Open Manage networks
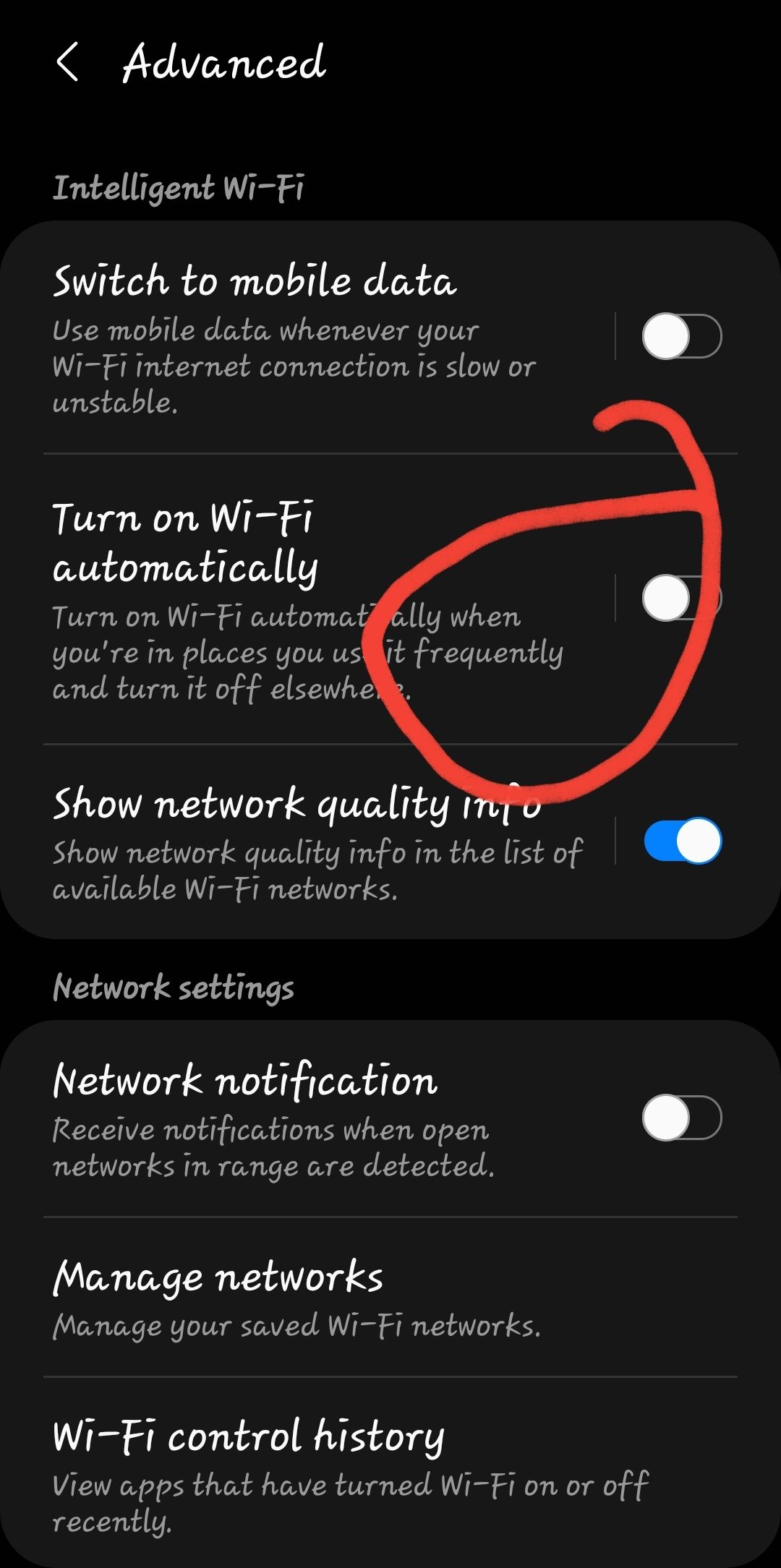The image size is (781, 1568). tap(296, 1297)
